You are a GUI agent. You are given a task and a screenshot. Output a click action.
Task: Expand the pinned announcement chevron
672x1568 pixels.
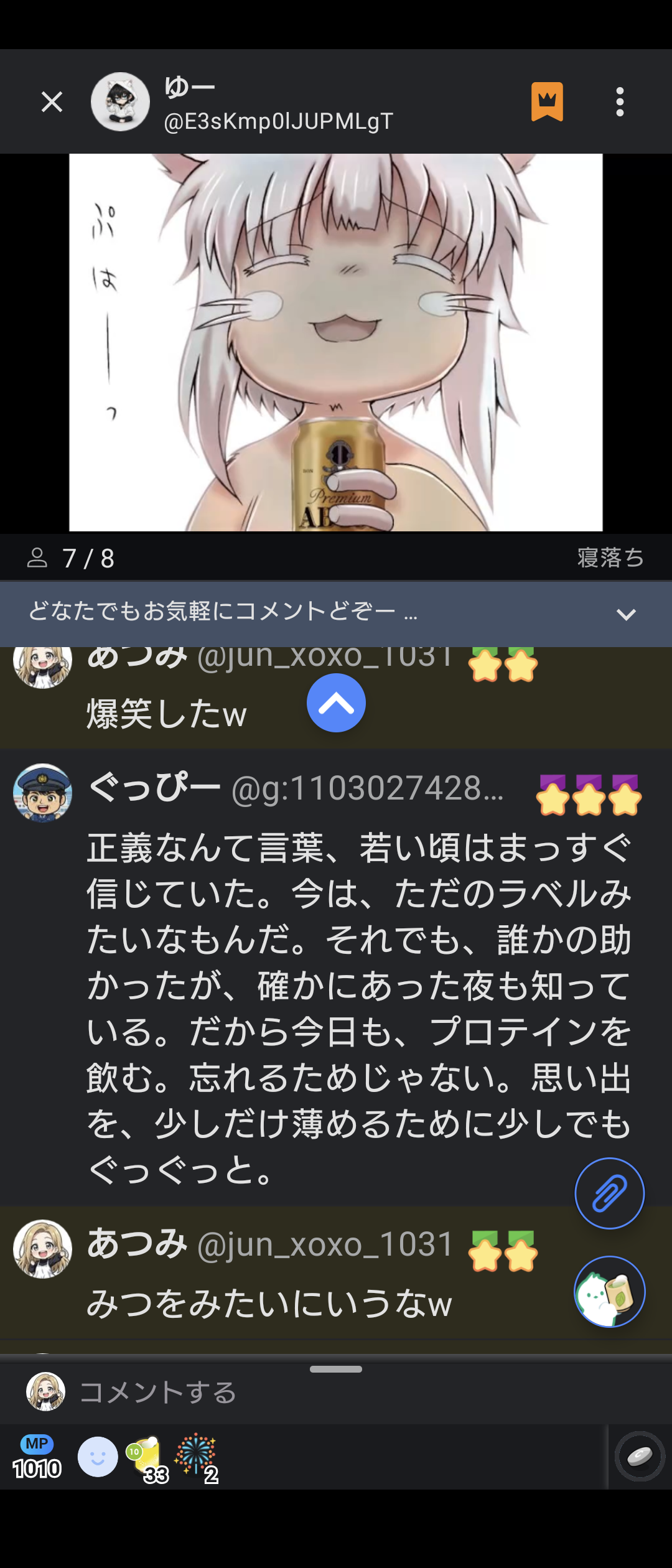pyautogui.click(x=625, y=614)
